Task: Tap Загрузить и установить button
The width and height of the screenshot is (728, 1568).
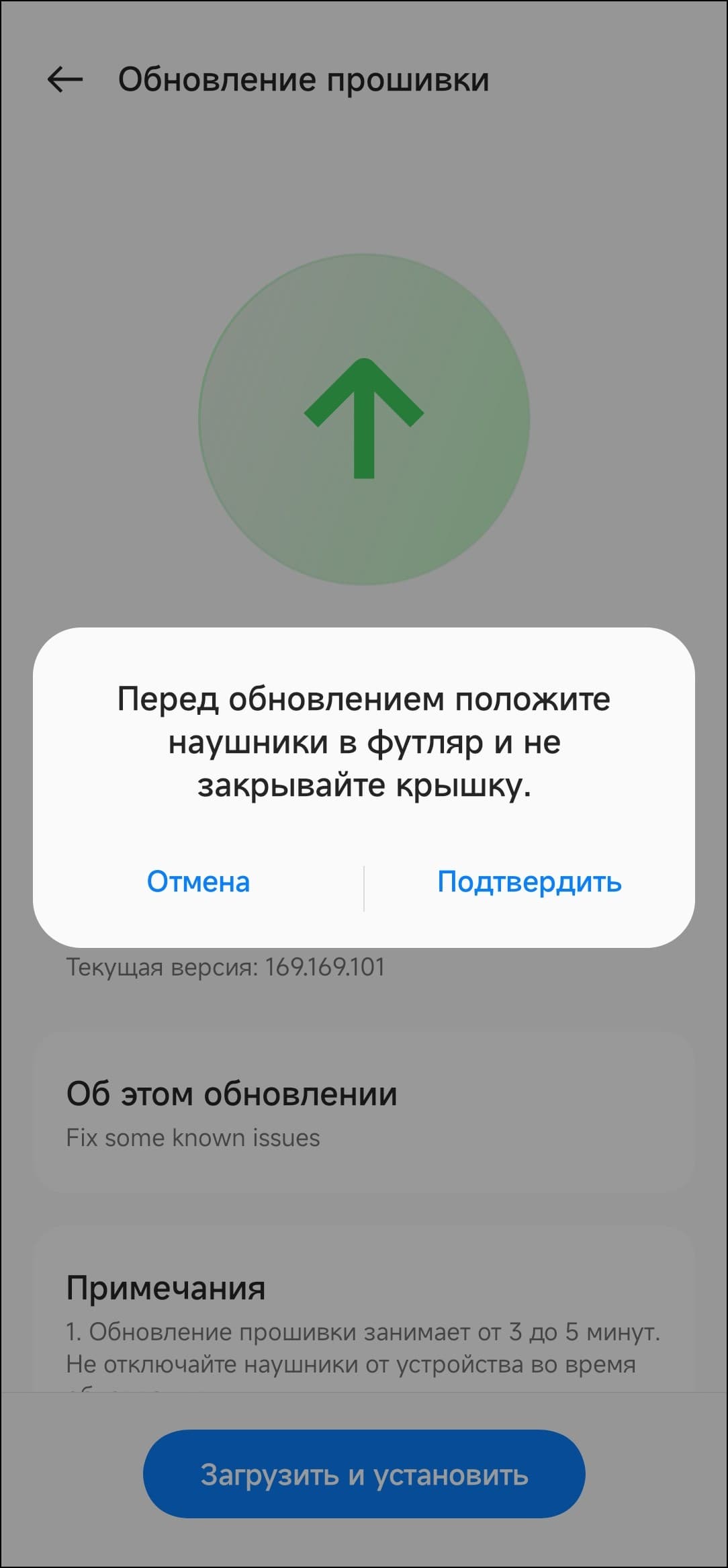Action: click(x=364, y=1475)
